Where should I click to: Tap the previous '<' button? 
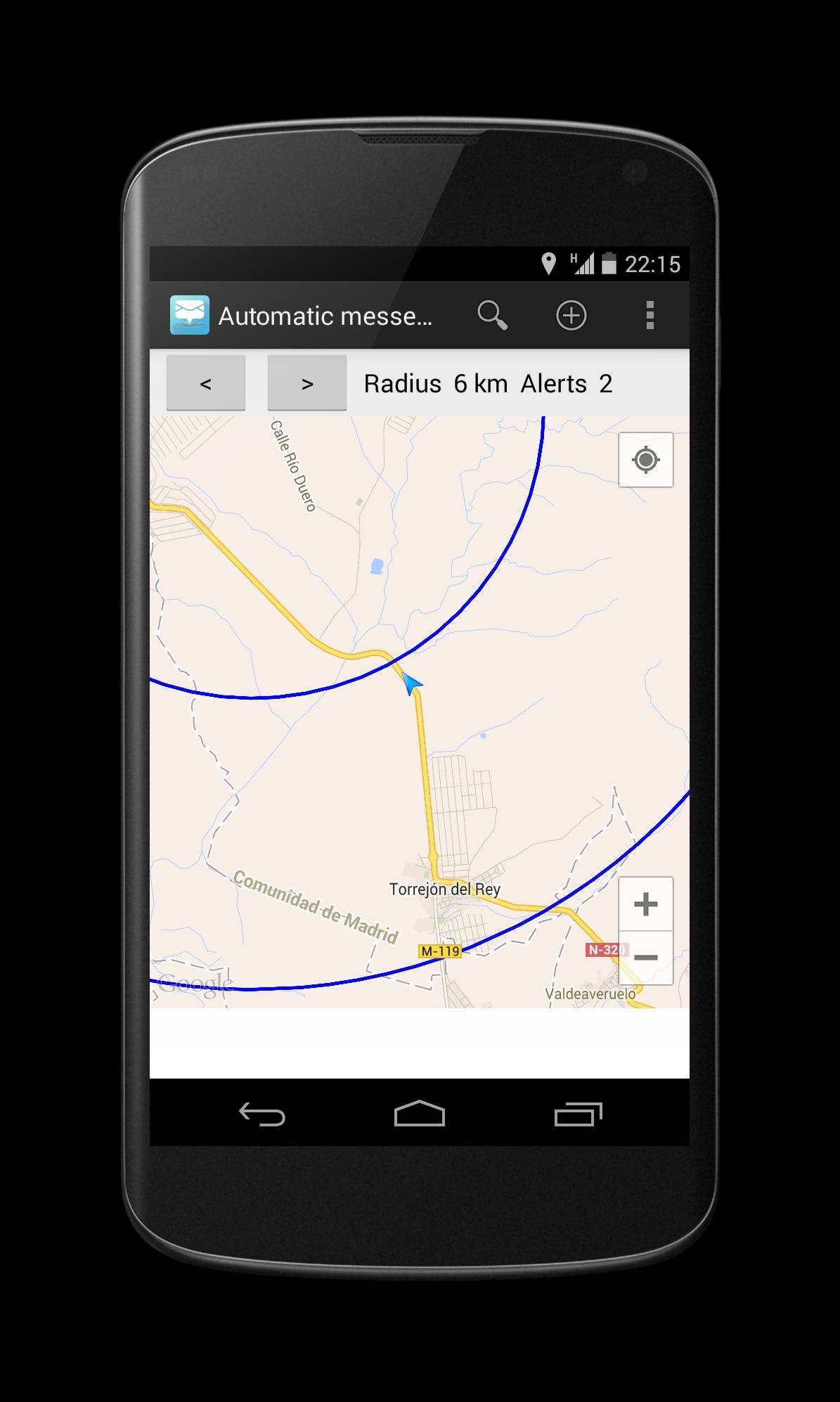pyautogui.click(x=206, y=383)
